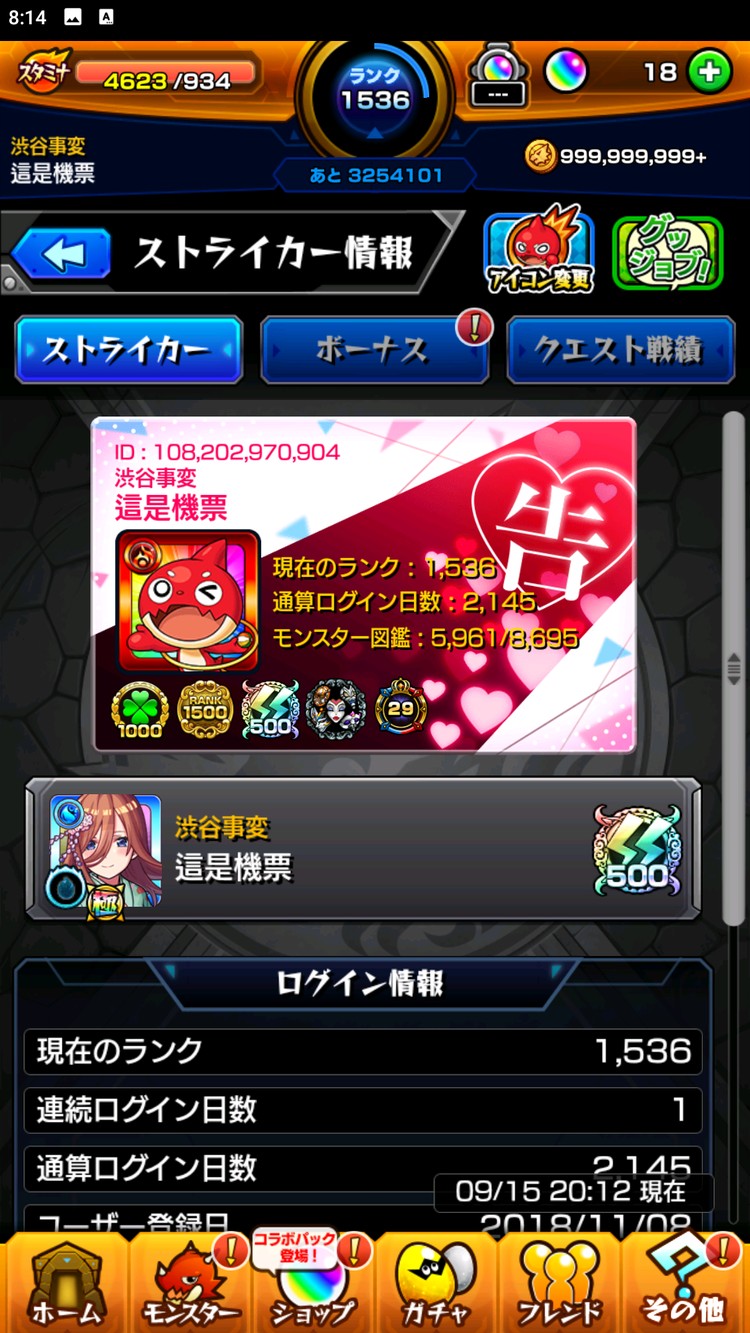Image resolution: width=750 pixels, height=1333 pixels.
Task: Open the ガチャ tab
Action: [x=436, y=1285]
